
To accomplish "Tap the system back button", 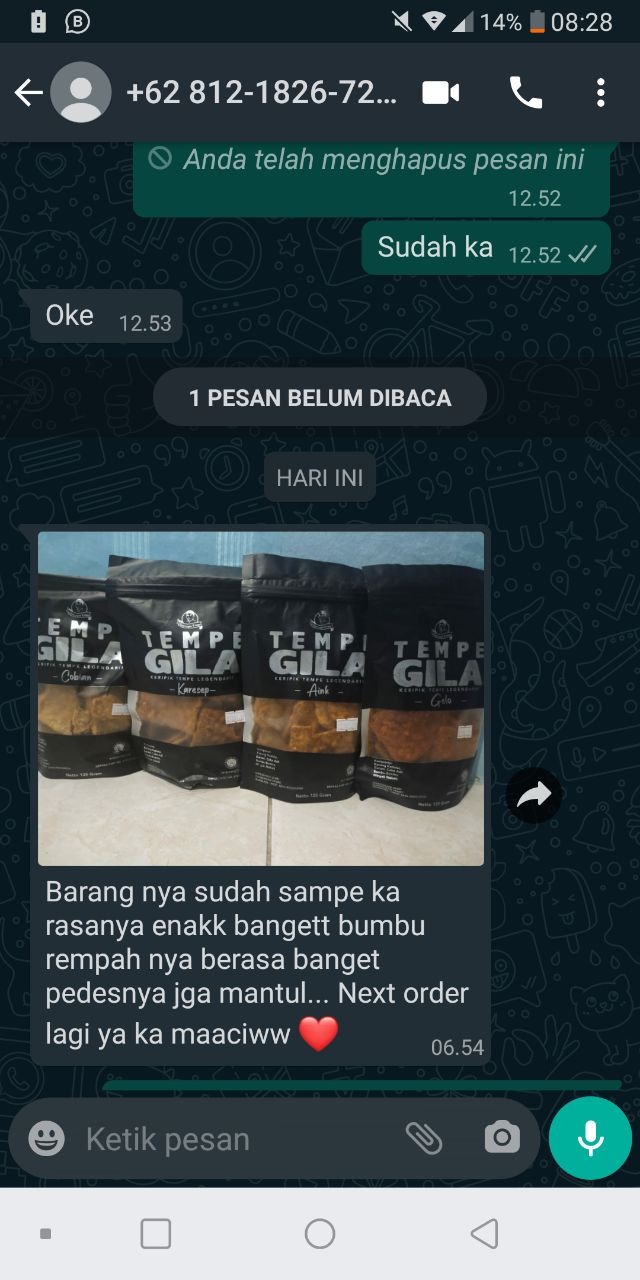I will 484,1234.
